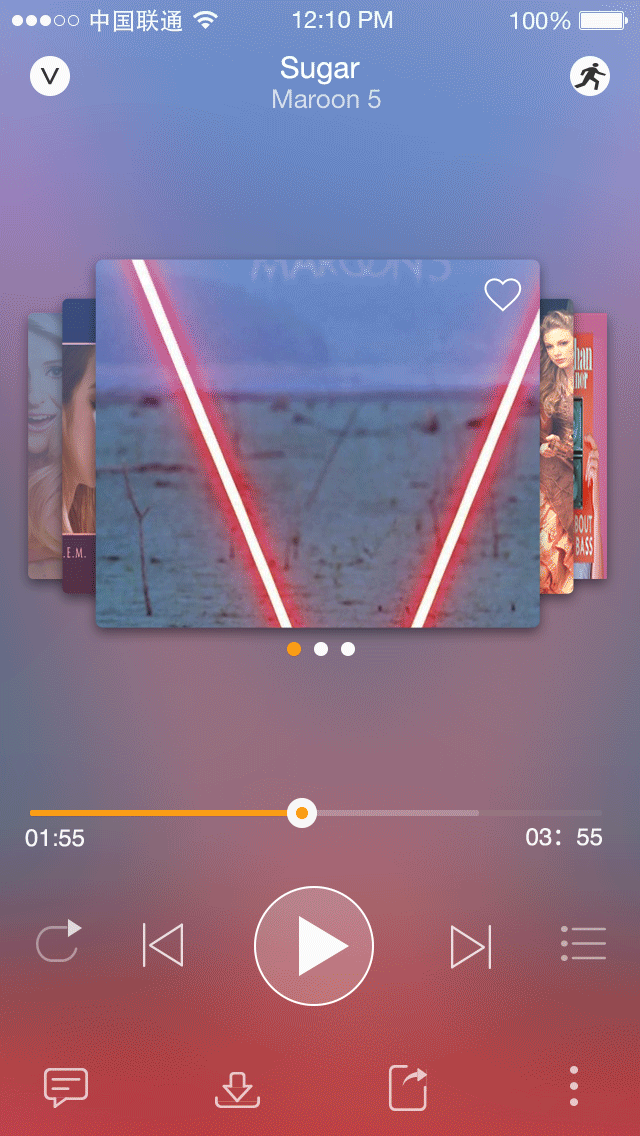The height and width of the screenshot is (1136, 640).
Task: Open the more options menu
Action: point(574,1086)
